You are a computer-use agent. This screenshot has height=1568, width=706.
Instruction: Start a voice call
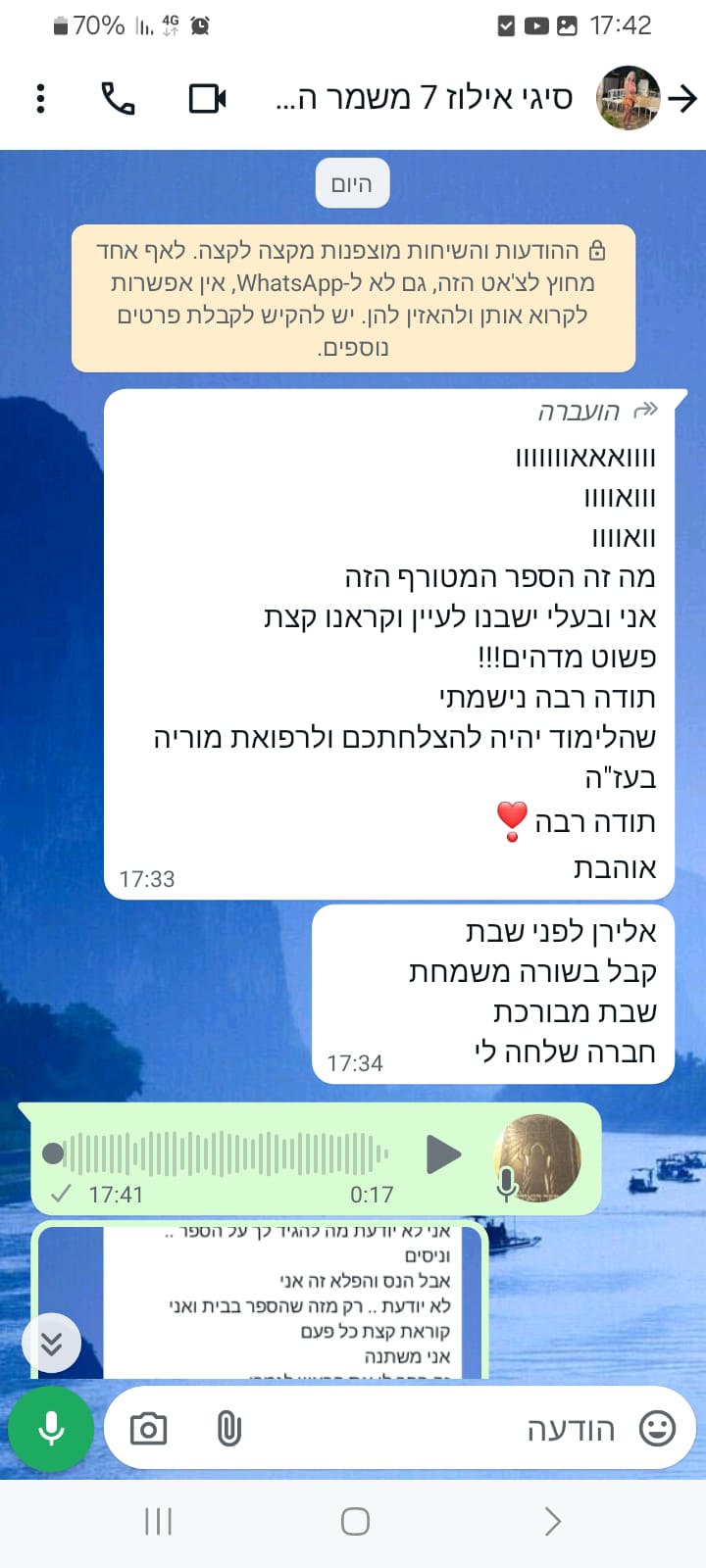[x=118, y=98]
